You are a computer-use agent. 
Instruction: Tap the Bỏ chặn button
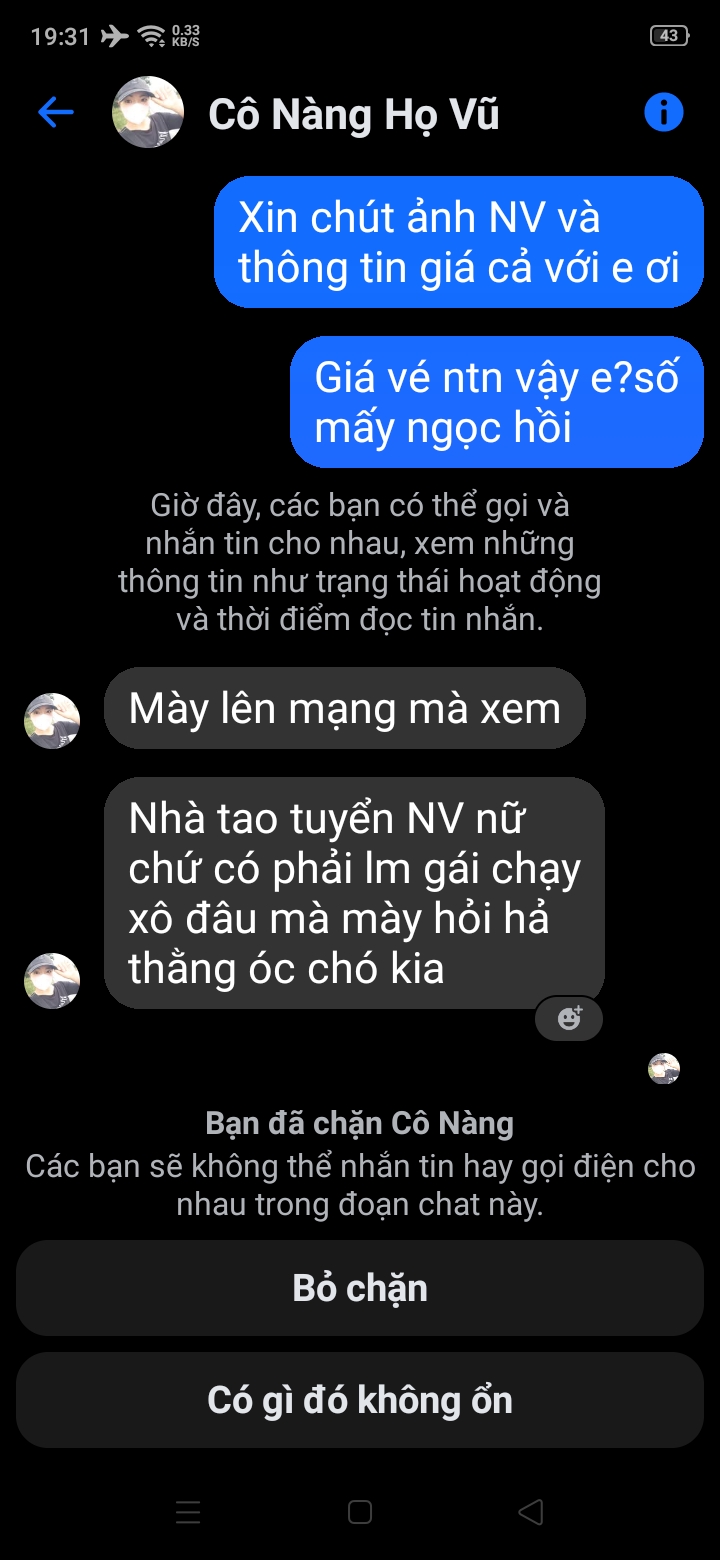[360, 1288]
